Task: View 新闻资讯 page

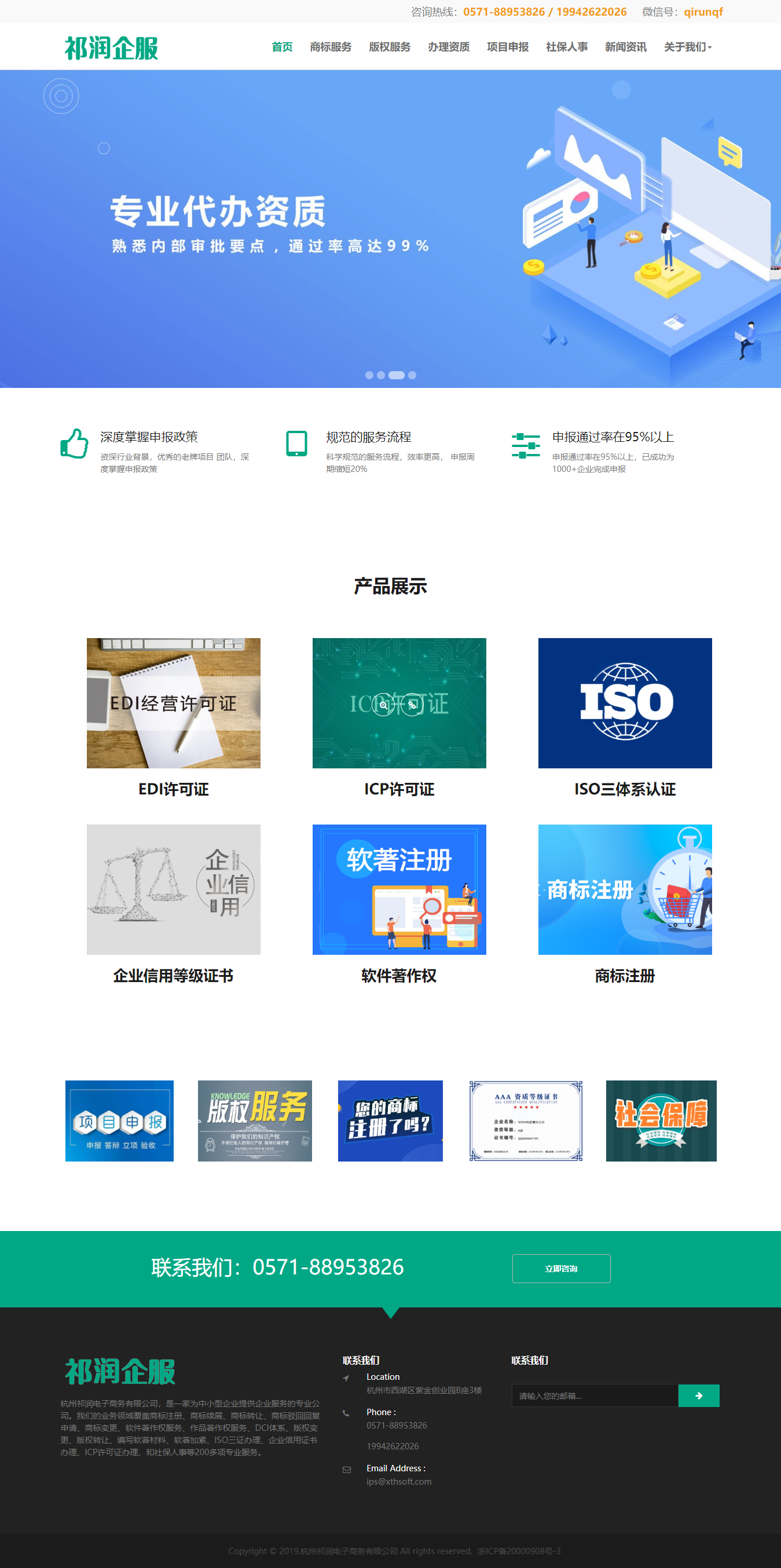Action: click(625, 47)
